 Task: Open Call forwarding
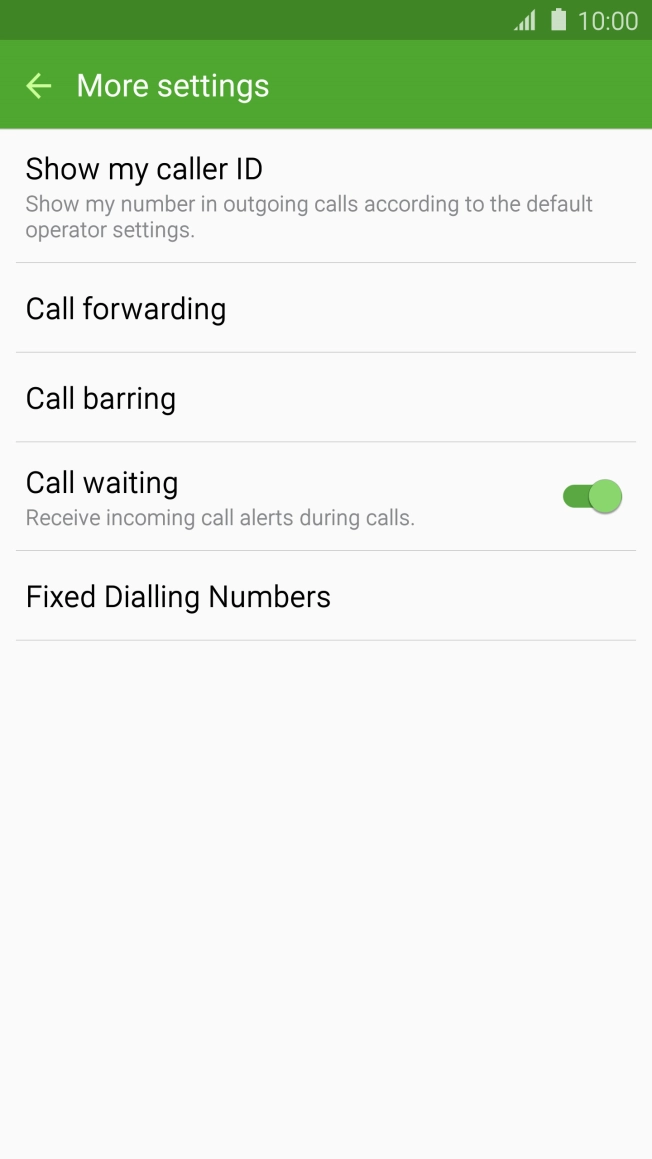(326, 307)
